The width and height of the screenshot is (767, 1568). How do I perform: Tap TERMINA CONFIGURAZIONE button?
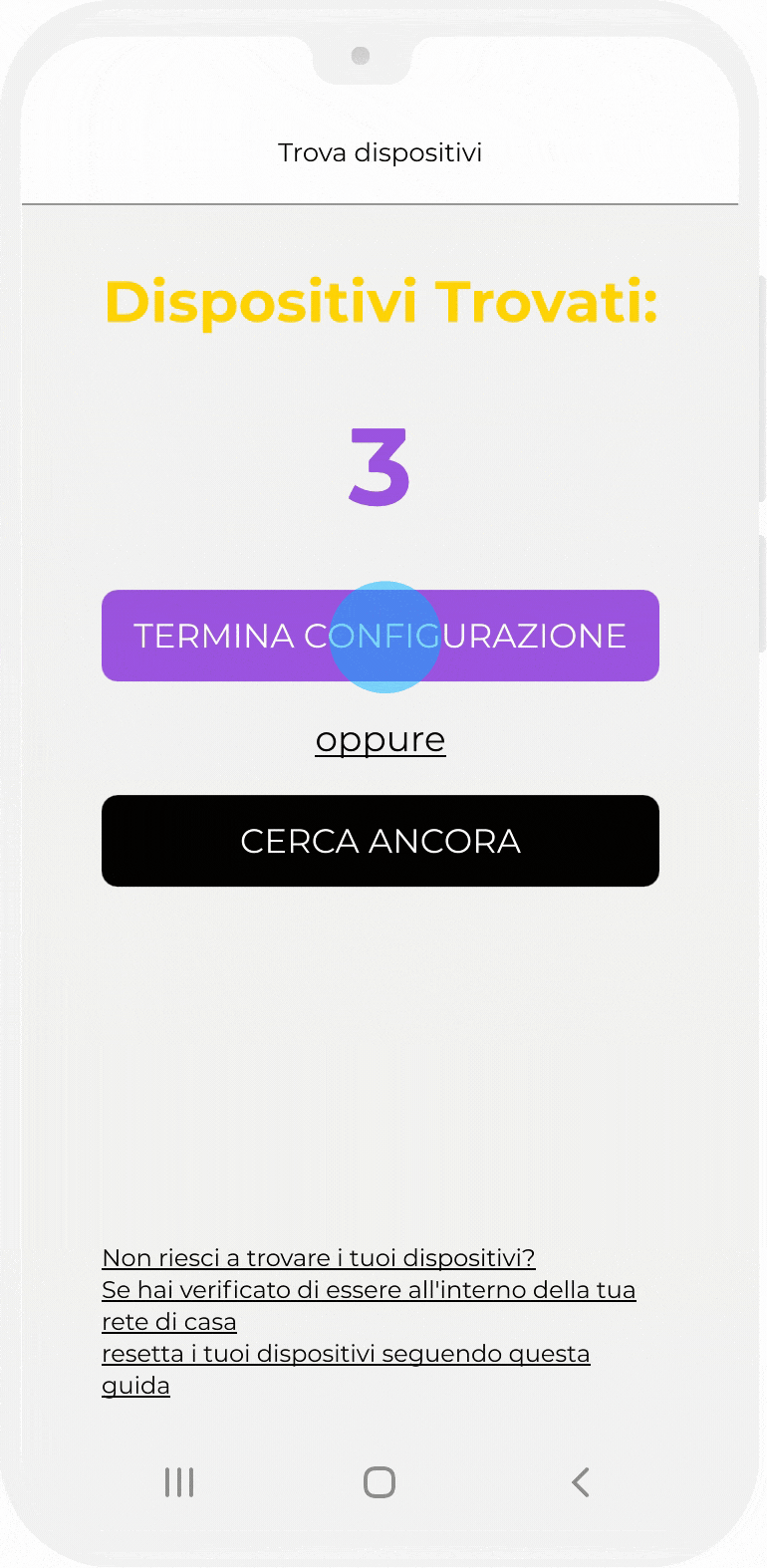click(x=380, y=636)
